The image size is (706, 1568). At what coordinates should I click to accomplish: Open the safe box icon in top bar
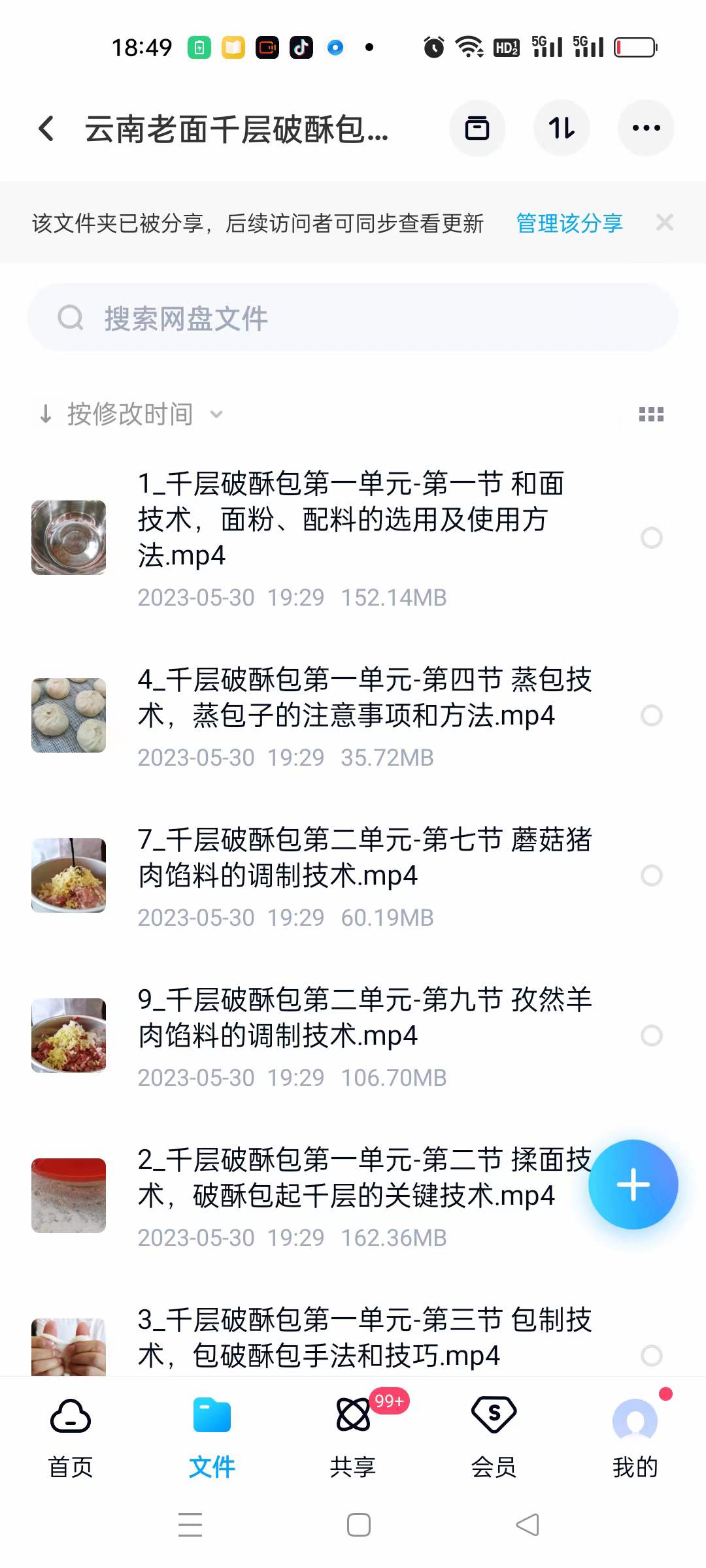(477, 128)
